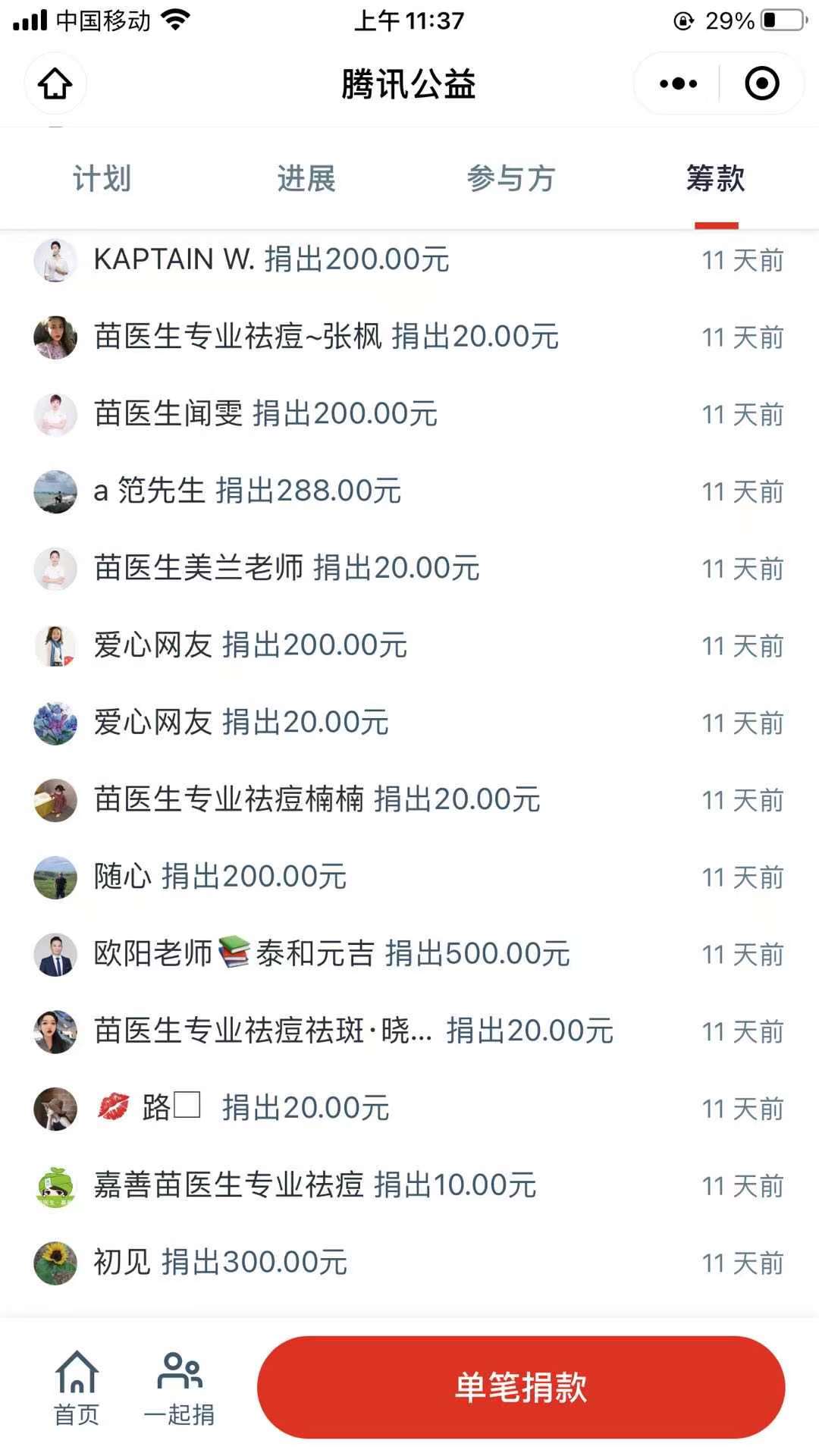The image size is (819, 1456).
Task: Tap the home icon in the header
Action: click(x=55, y=83)
